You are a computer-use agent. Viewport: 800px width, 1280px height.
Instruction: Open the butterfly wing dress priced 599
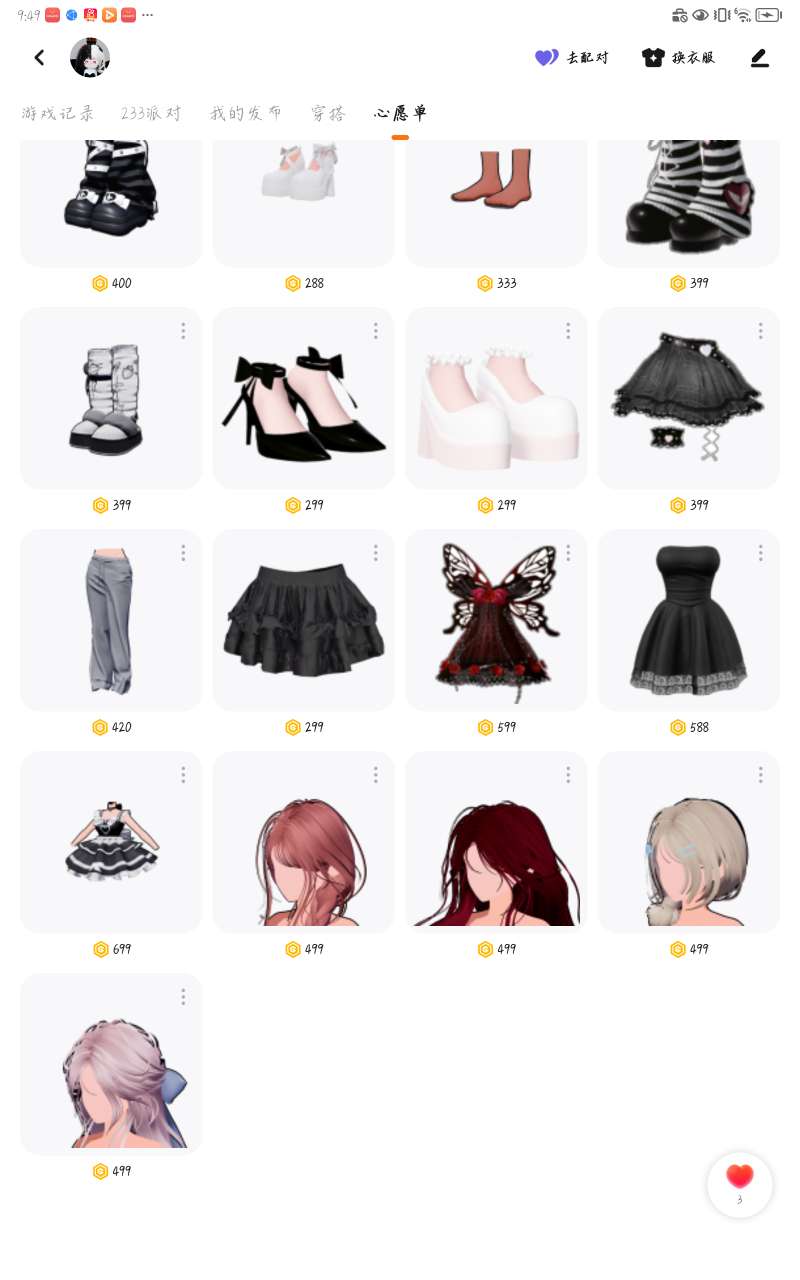(496, 620)
